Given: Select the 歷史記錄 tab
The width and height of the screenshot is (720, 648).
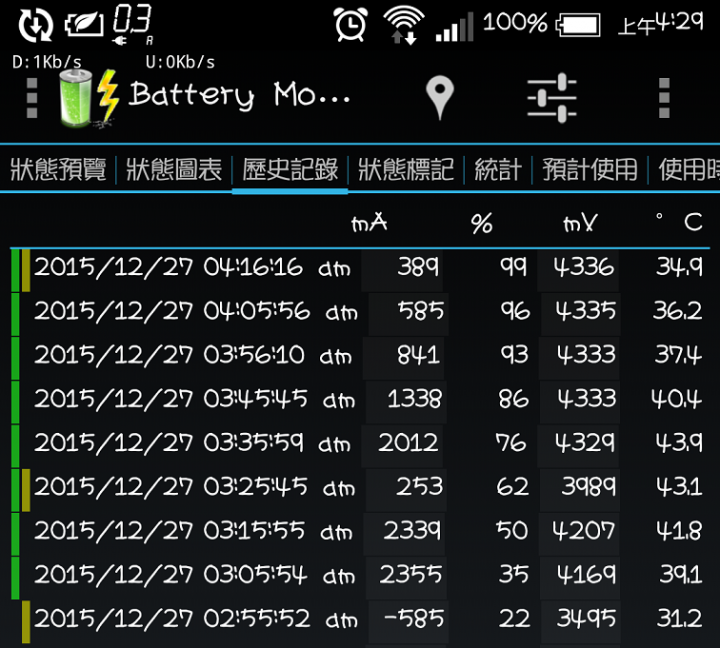Looking at the screenshot, I should click(290, 170).
